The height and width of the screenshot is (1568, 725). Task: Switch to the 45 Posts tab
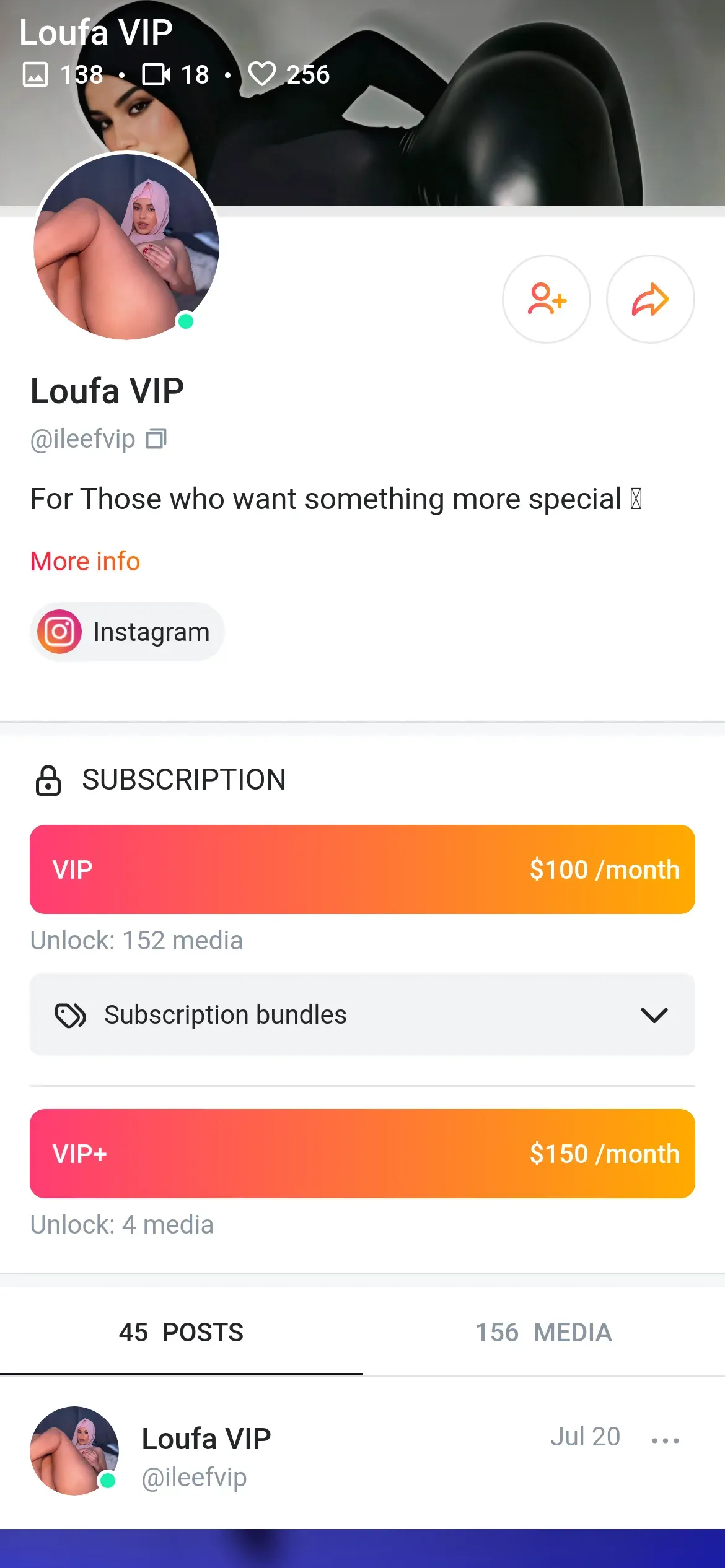(x=181, y=1332)
